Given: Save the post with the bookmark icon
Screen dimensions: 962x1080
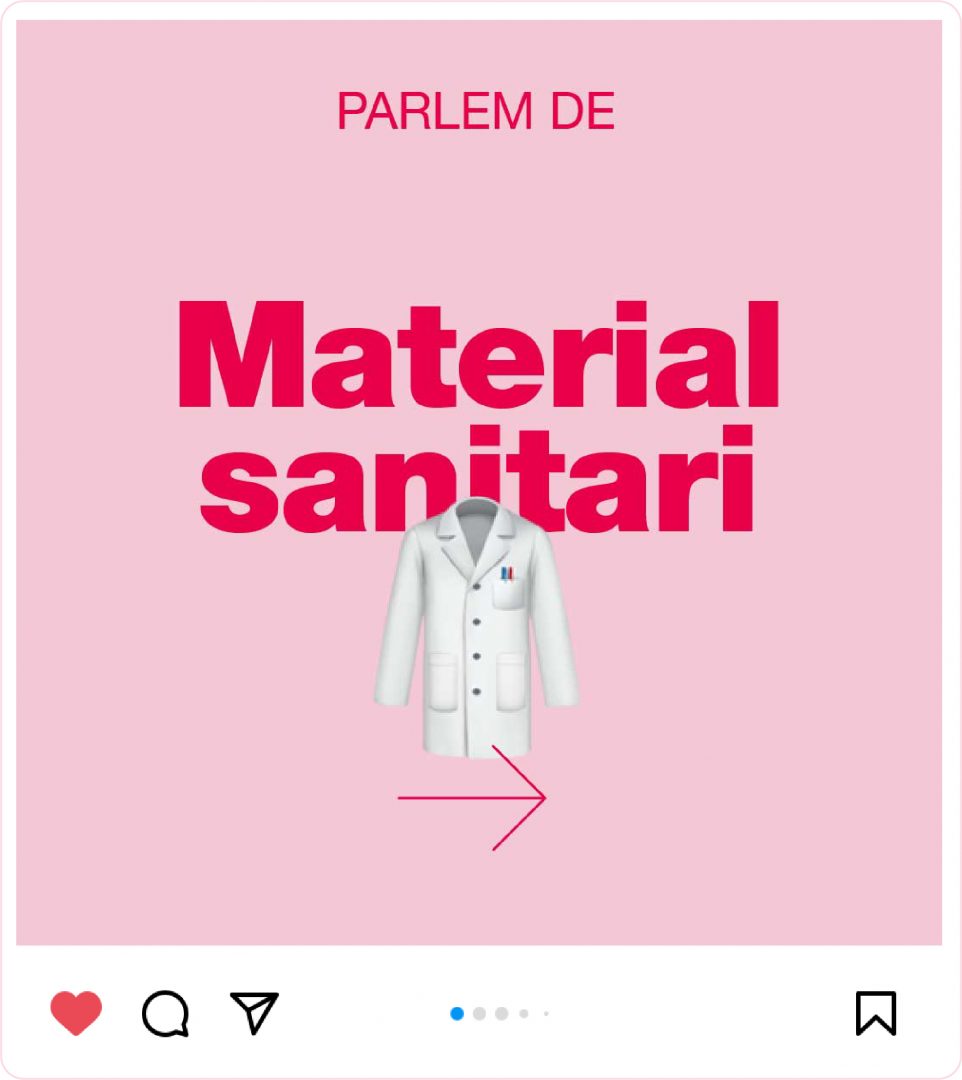Looking at the screenshot, I should coord(876,1013).
